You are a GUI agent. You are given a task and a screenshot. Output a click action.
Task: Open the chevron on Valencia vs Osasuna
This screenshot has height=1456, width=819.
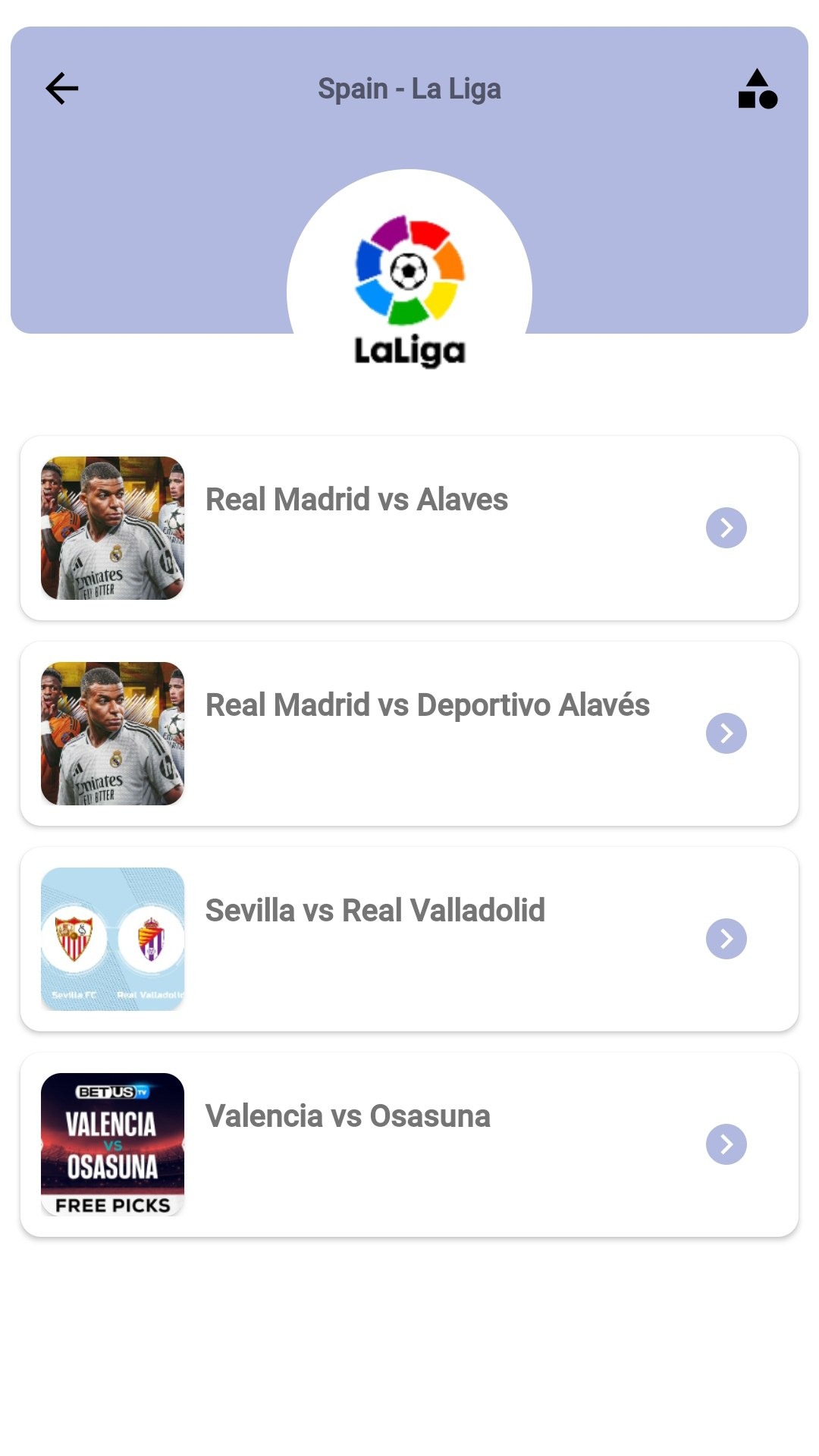click(727, 1144)
